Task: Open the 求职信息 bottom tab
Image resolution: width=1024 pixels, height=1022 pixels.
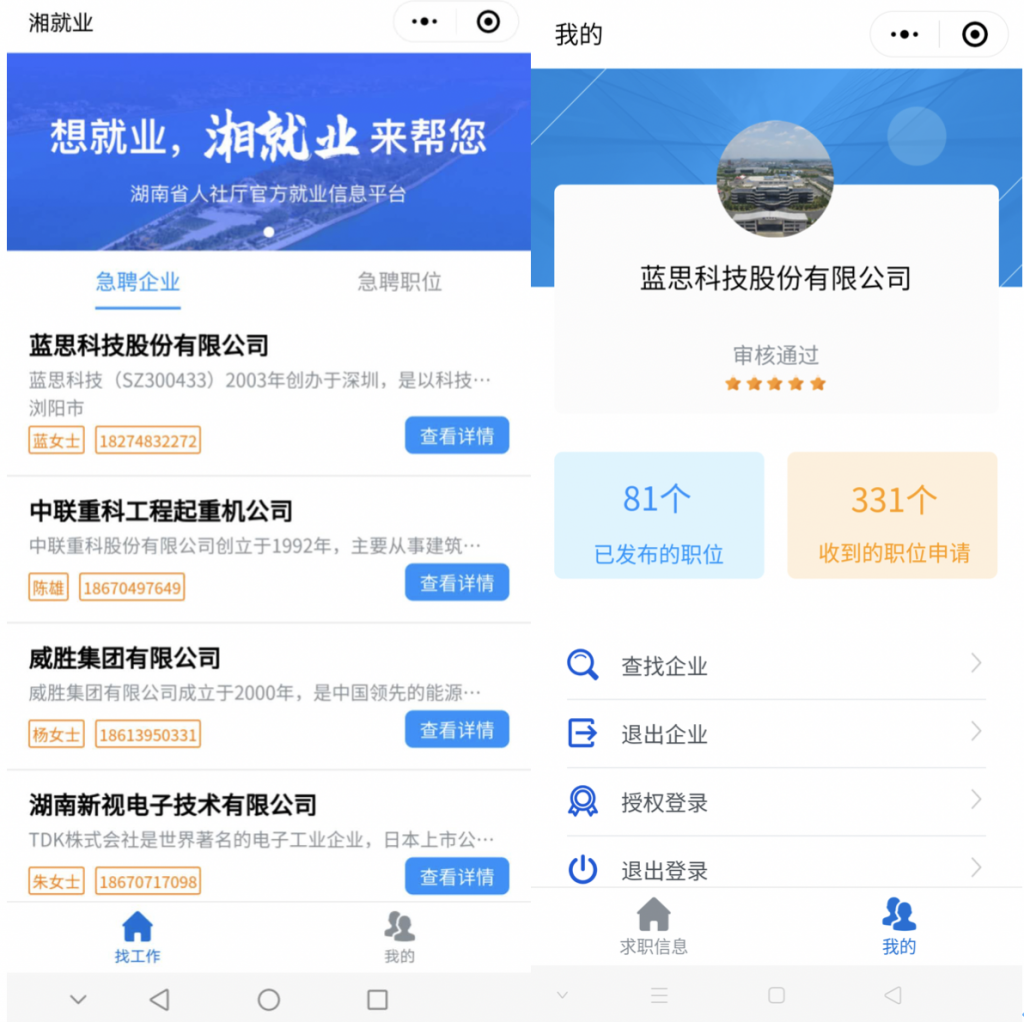Action: [x=653, y=927]
